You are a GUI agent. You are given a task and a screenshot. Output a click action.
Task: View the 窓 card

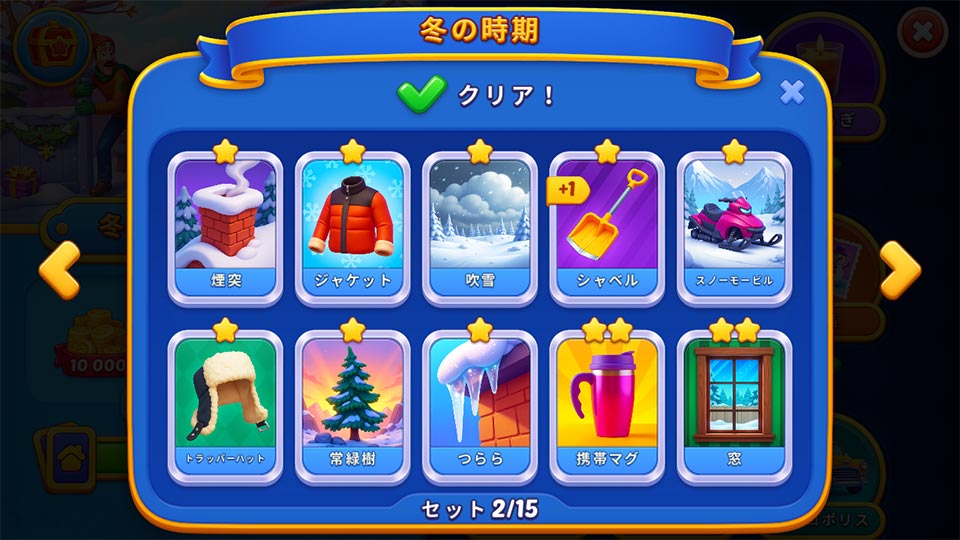coord(734,406)
